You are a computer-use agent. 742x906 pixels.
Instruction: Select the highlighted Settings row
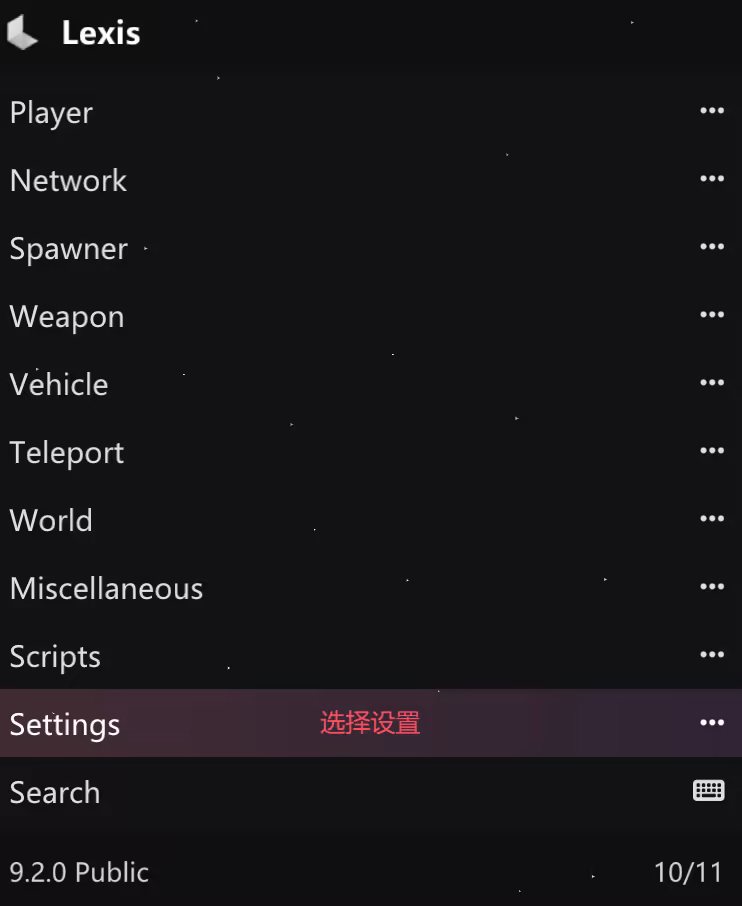(65, 724)
